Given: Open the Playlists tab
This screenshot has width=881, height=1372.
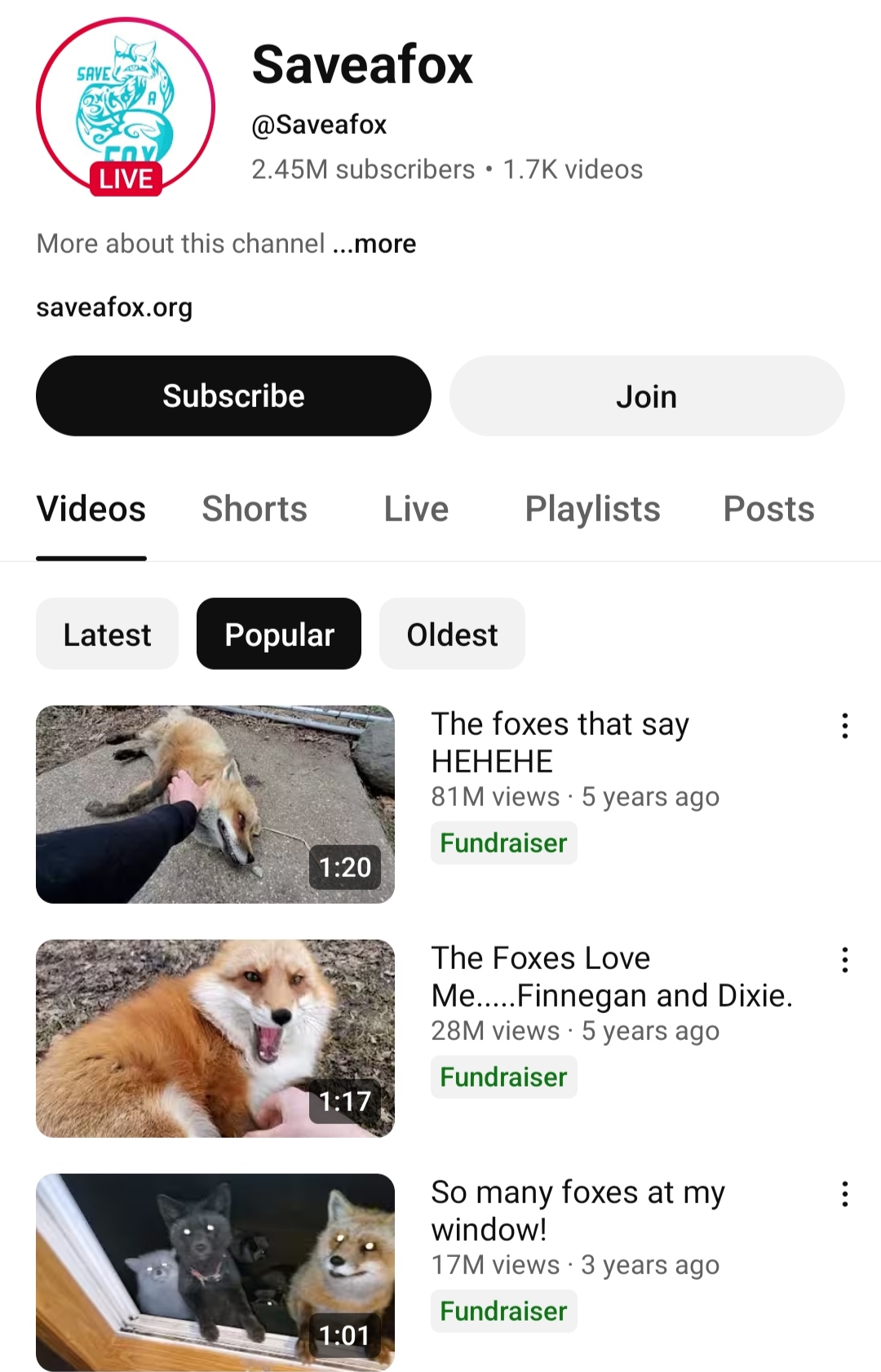Looking at the screenshot, I should coord(592,509).
